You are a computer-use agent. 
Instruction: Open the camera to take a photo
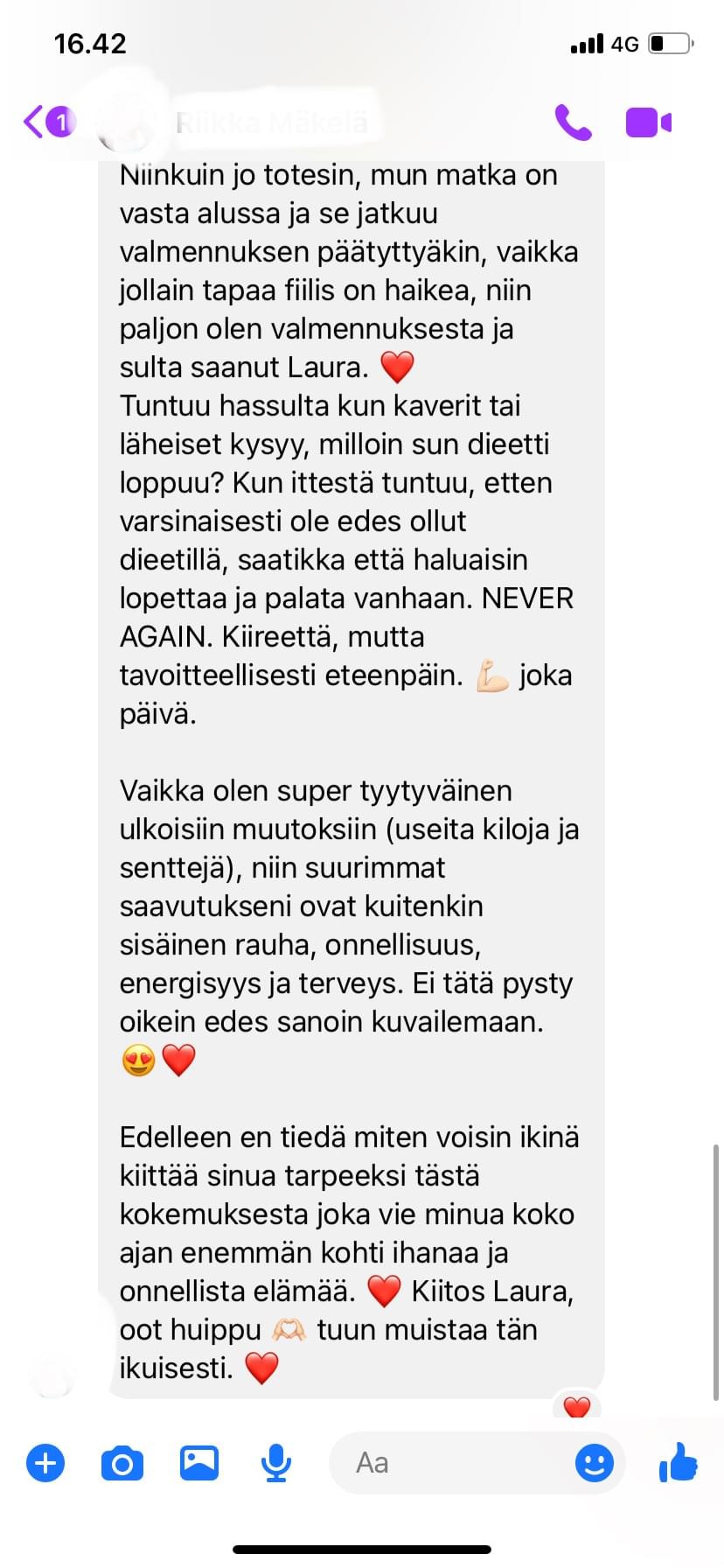click(122, 1463)
